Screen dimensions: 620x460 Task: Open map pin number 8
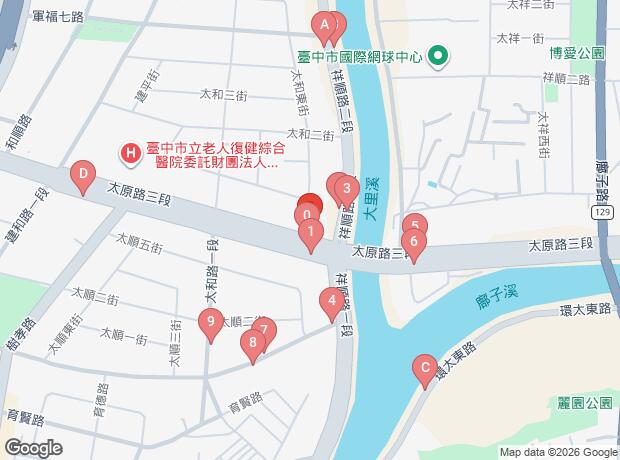coord(253,344)
